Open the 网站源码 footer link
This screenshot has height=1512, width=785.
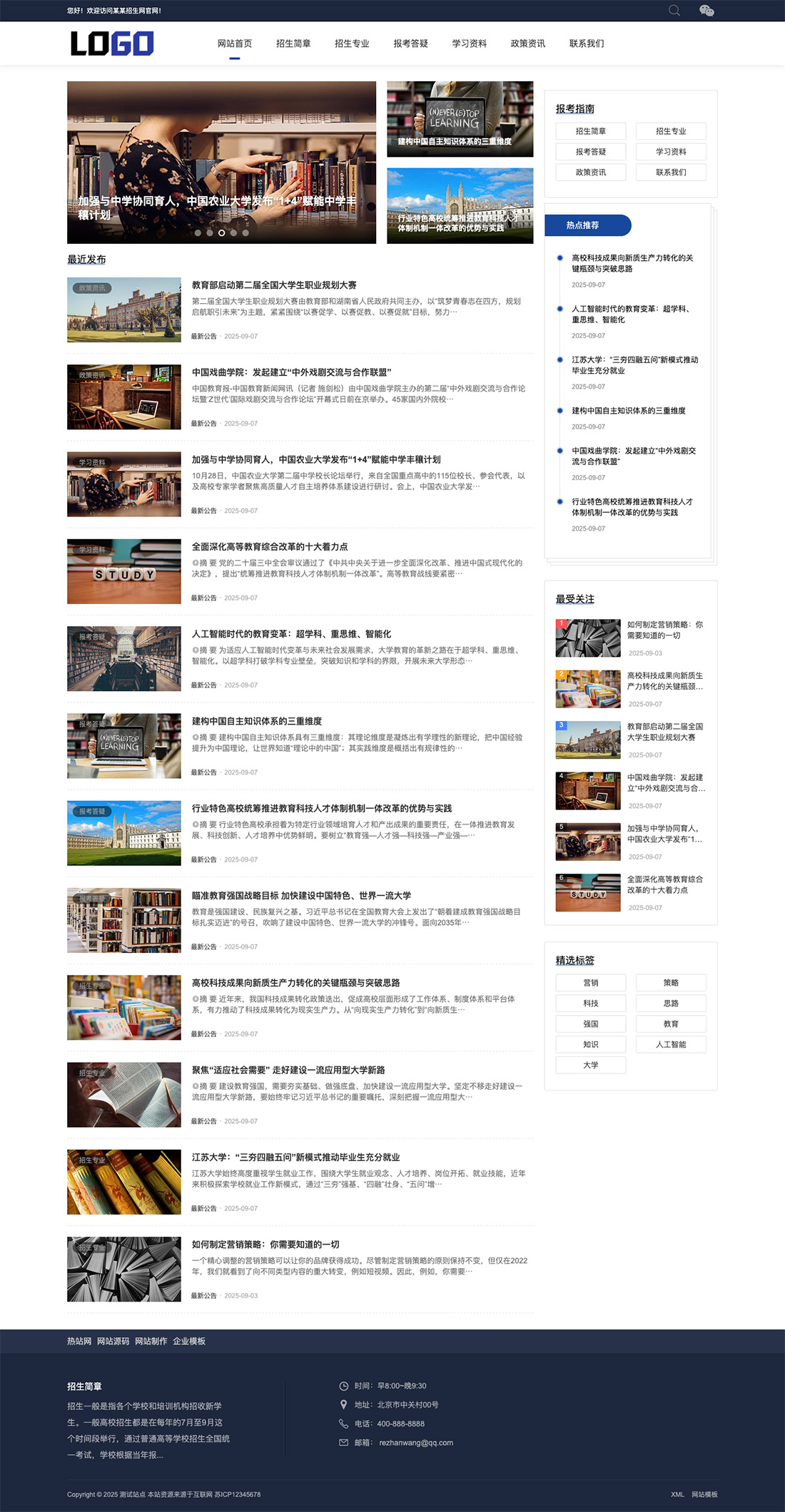click(113, 1342)
